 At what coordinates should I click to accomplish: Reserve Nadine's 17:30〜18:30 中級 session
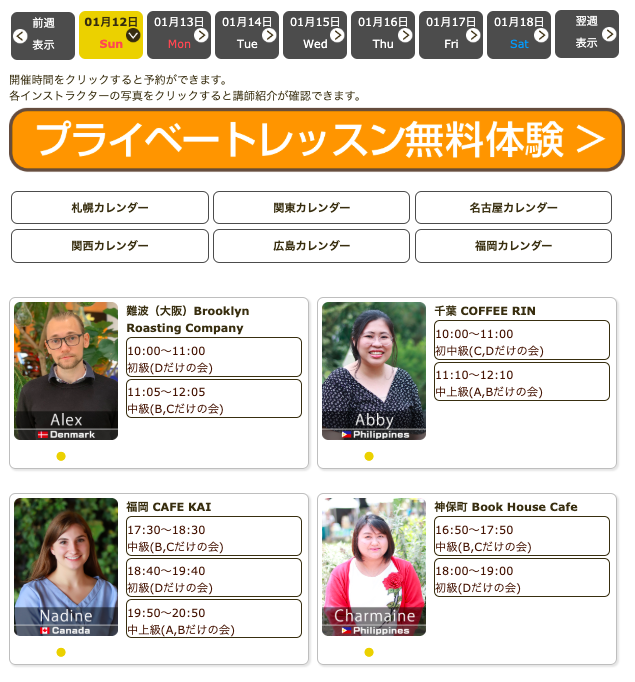pos(214,537)
